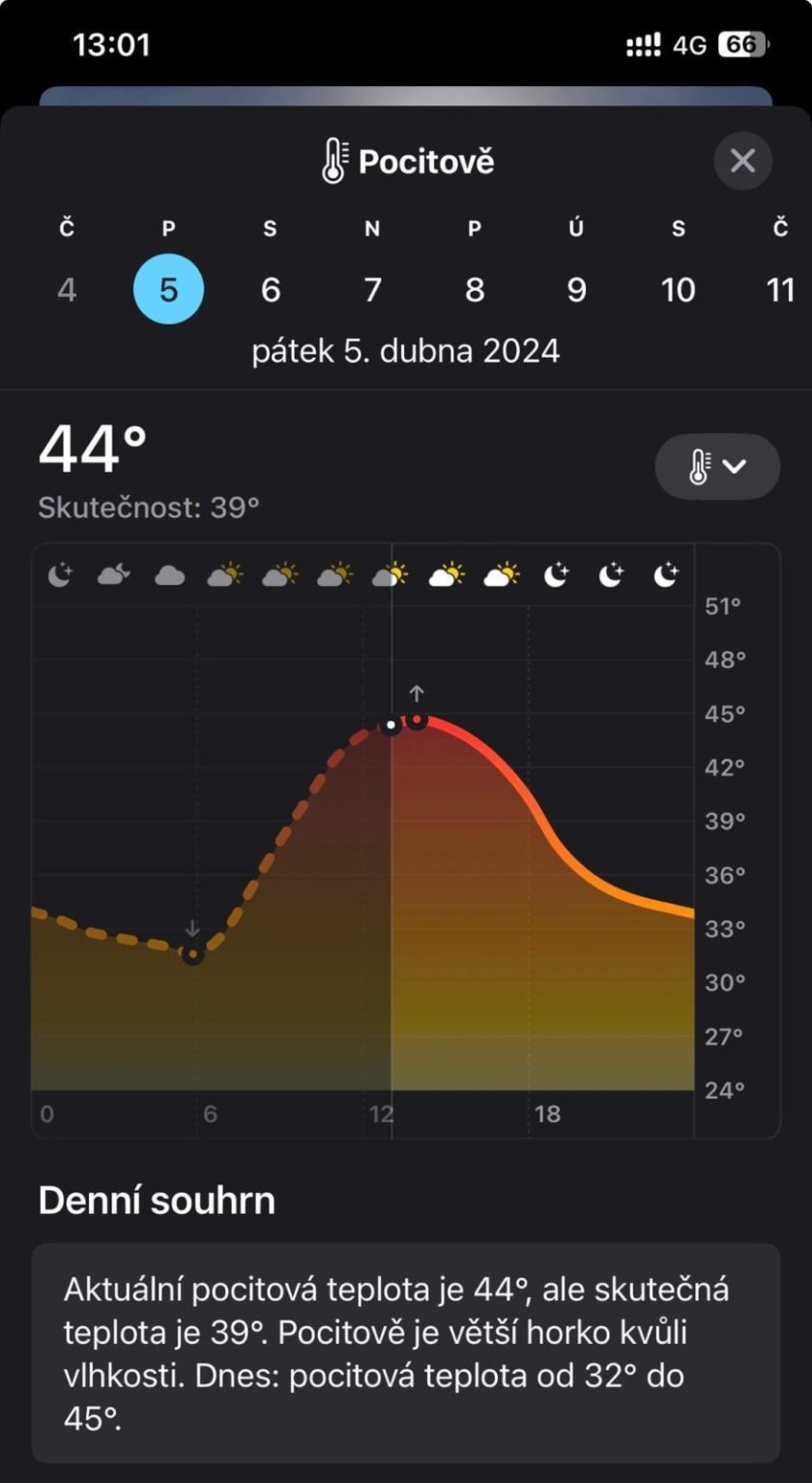View forecast for Monday the 8th
This screenshot has height=1483, width=812.
(475, 289)
